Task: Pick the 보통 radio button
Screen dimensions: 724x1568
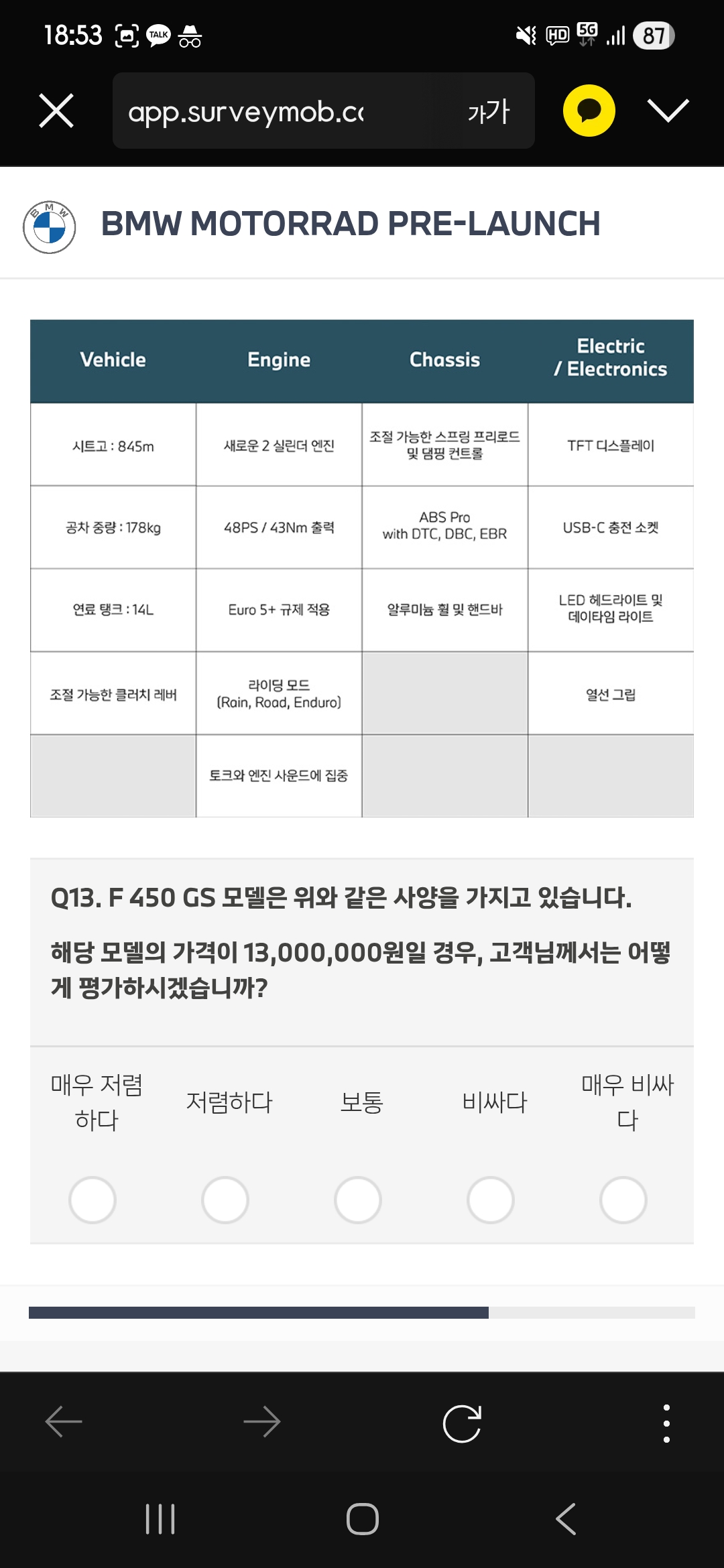Action: [358, 1199]
